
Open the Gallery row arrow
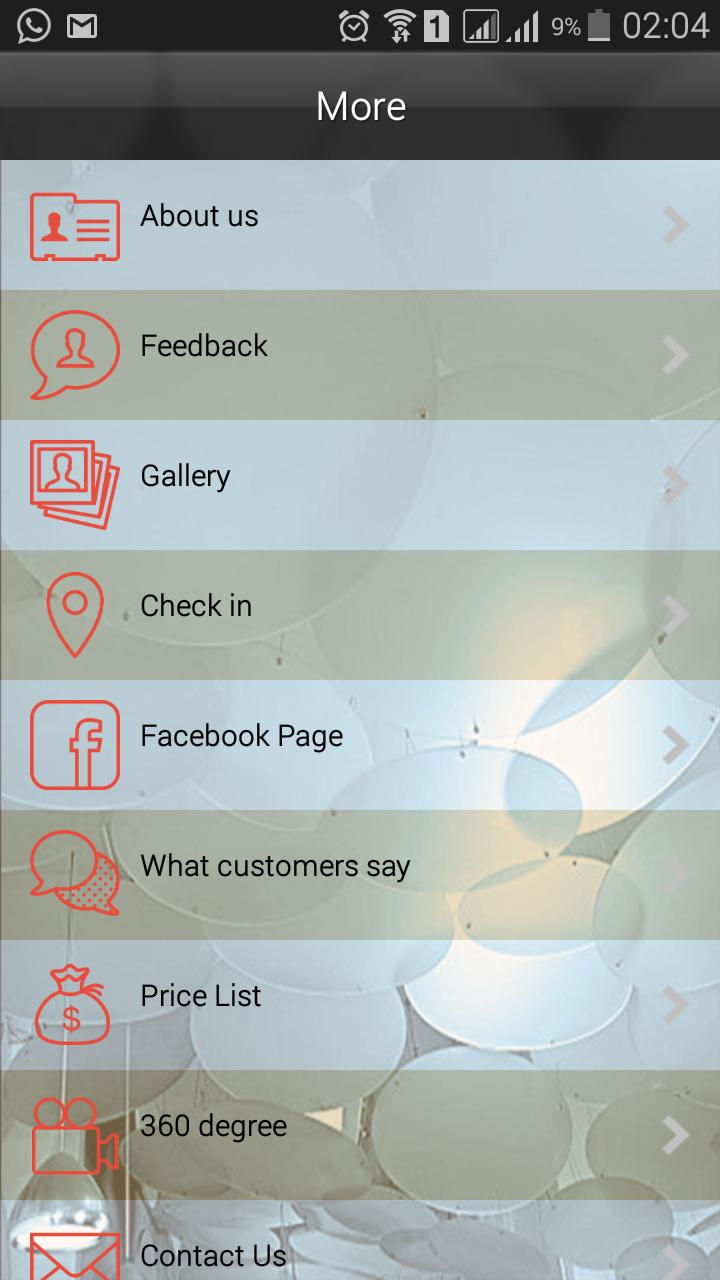(676, 484)
